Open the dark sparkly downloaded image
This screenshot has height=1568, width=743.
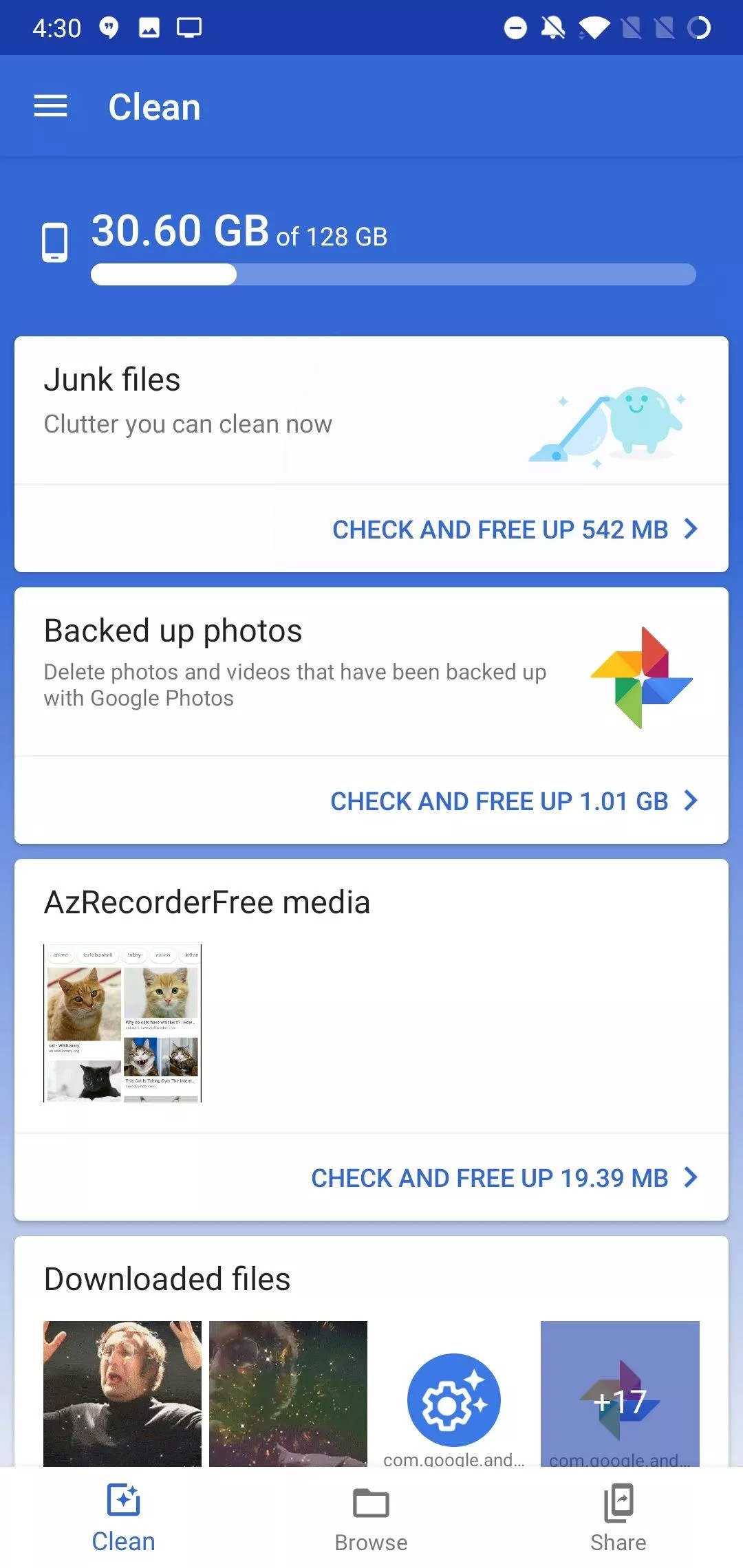288,1394
